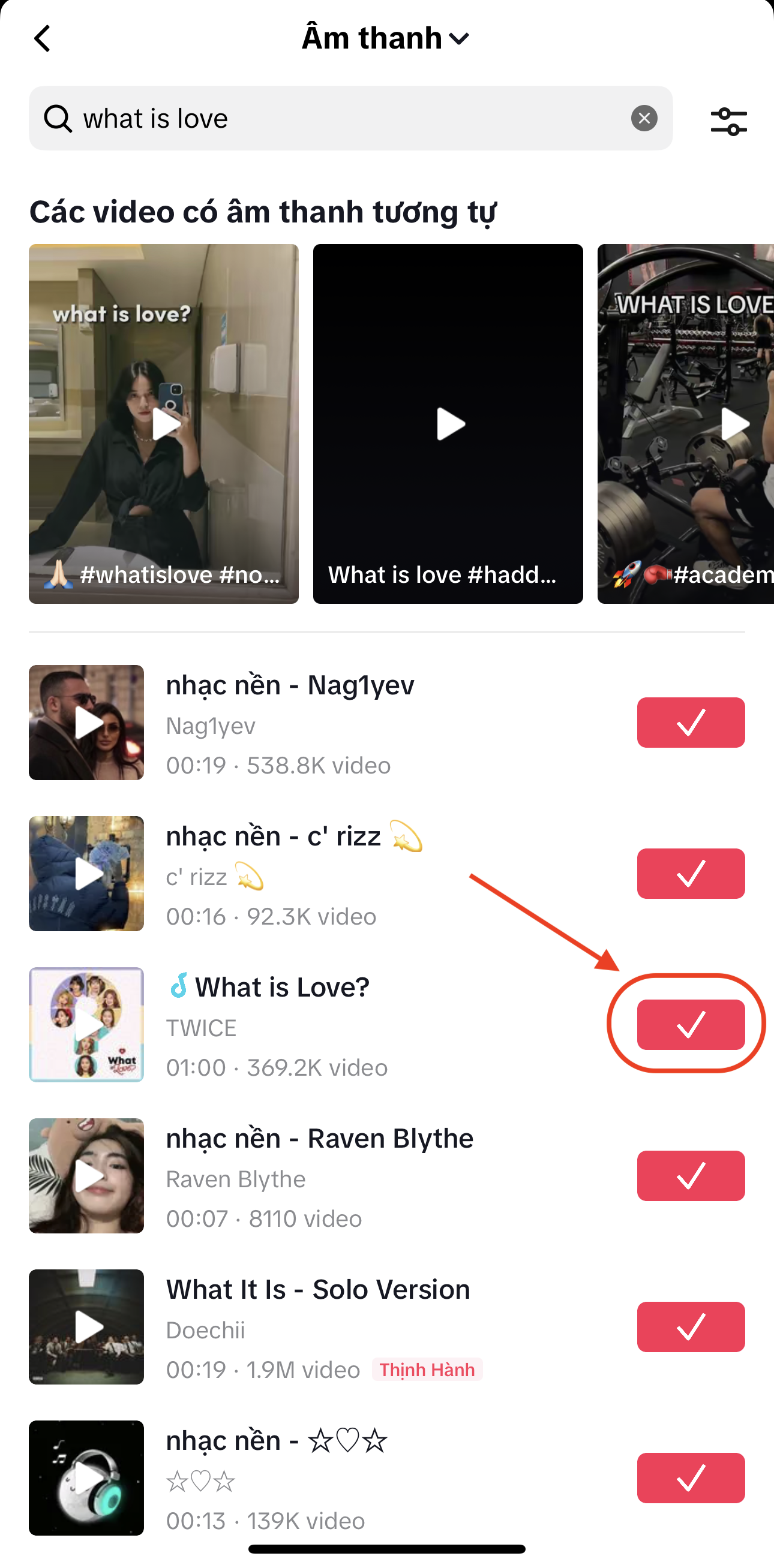
Task: Play the #whatislove mirror selfie video
Action: 164,424
